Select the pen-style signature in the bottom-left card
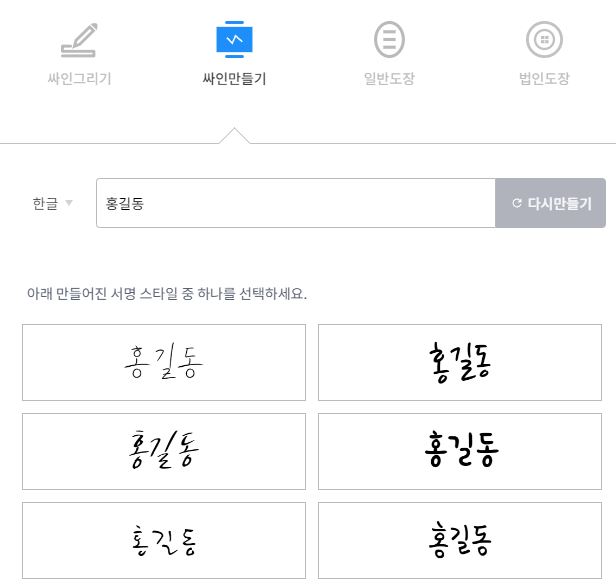This screenshot has width=616, height=584. point(164,540)
